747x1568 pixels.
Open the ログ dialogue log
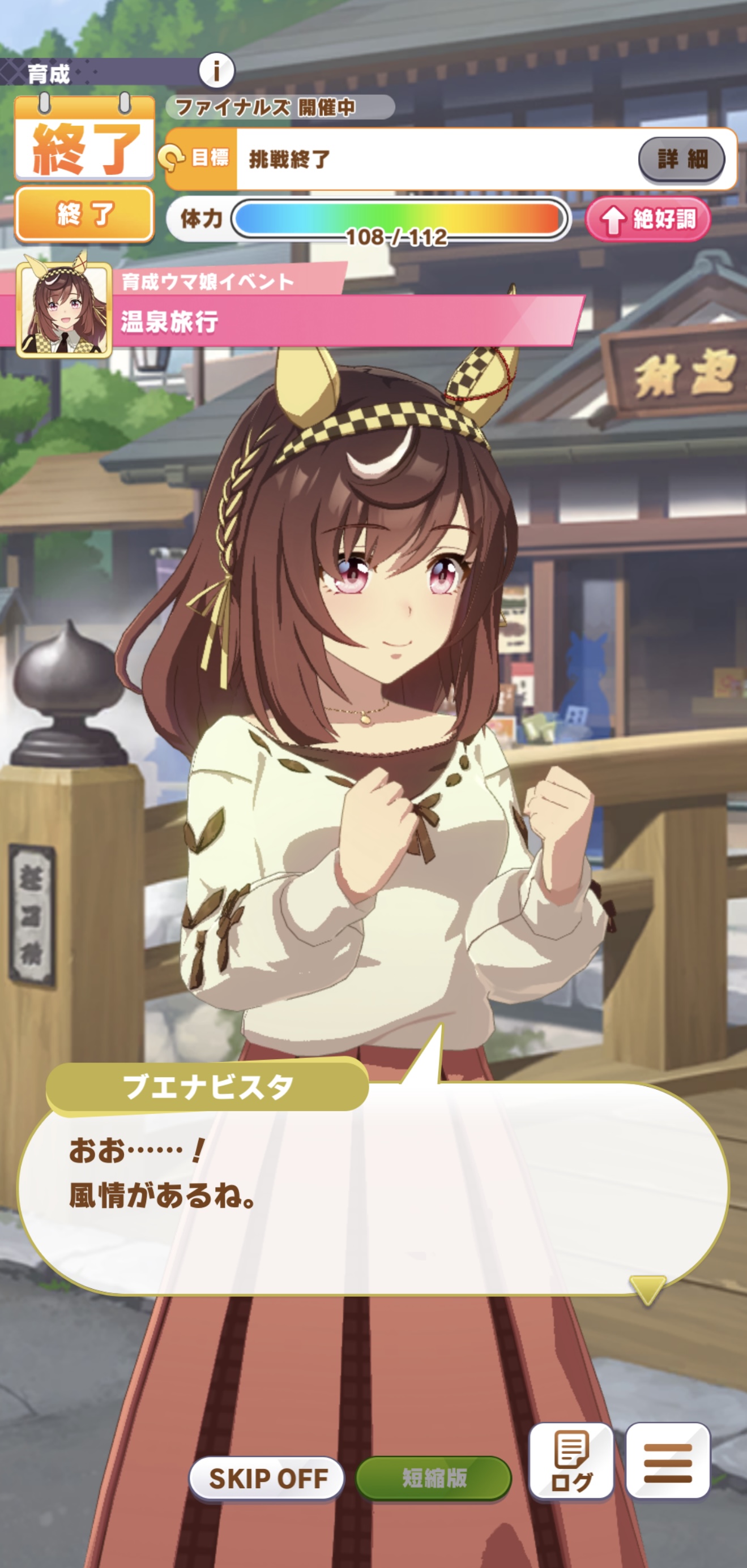571,1461
